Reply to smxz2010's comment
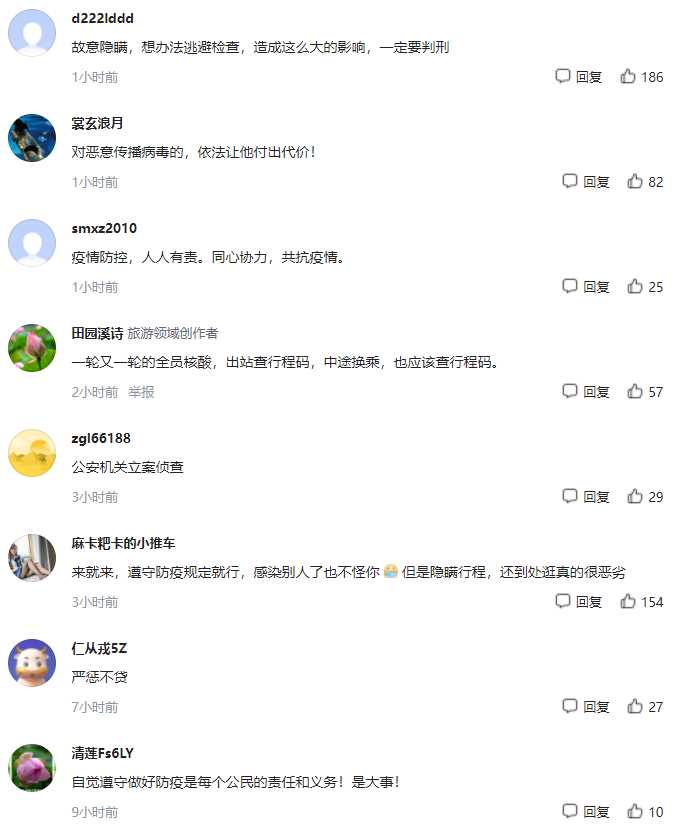The height and width of the screenshot is (831, 674). (x=586, y=287)
